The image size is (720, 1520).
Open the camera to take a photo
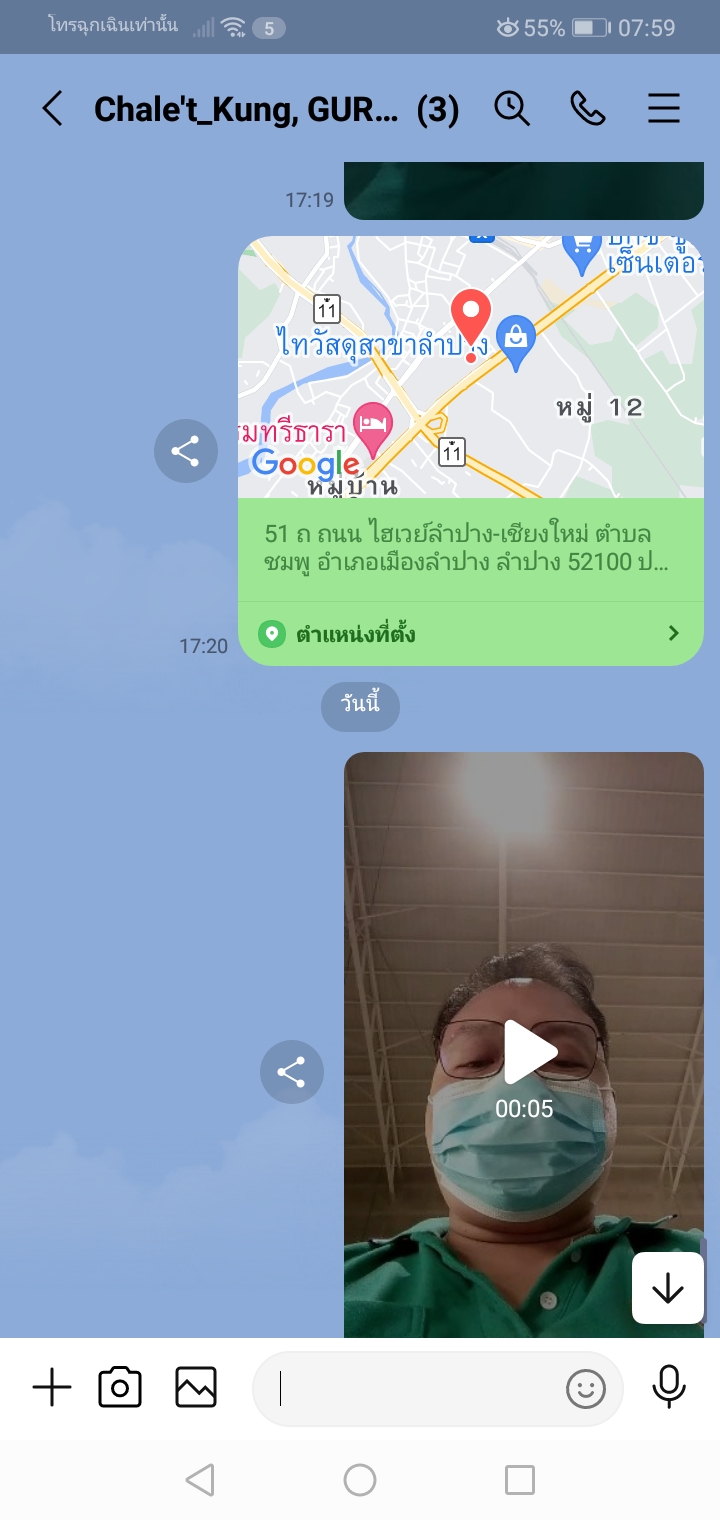tap(120, 1388)
